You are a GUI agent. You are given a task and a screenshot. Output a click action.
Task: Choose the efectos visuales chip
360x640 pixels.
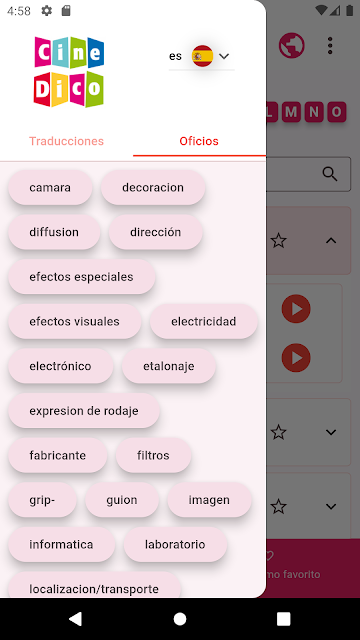75,322
